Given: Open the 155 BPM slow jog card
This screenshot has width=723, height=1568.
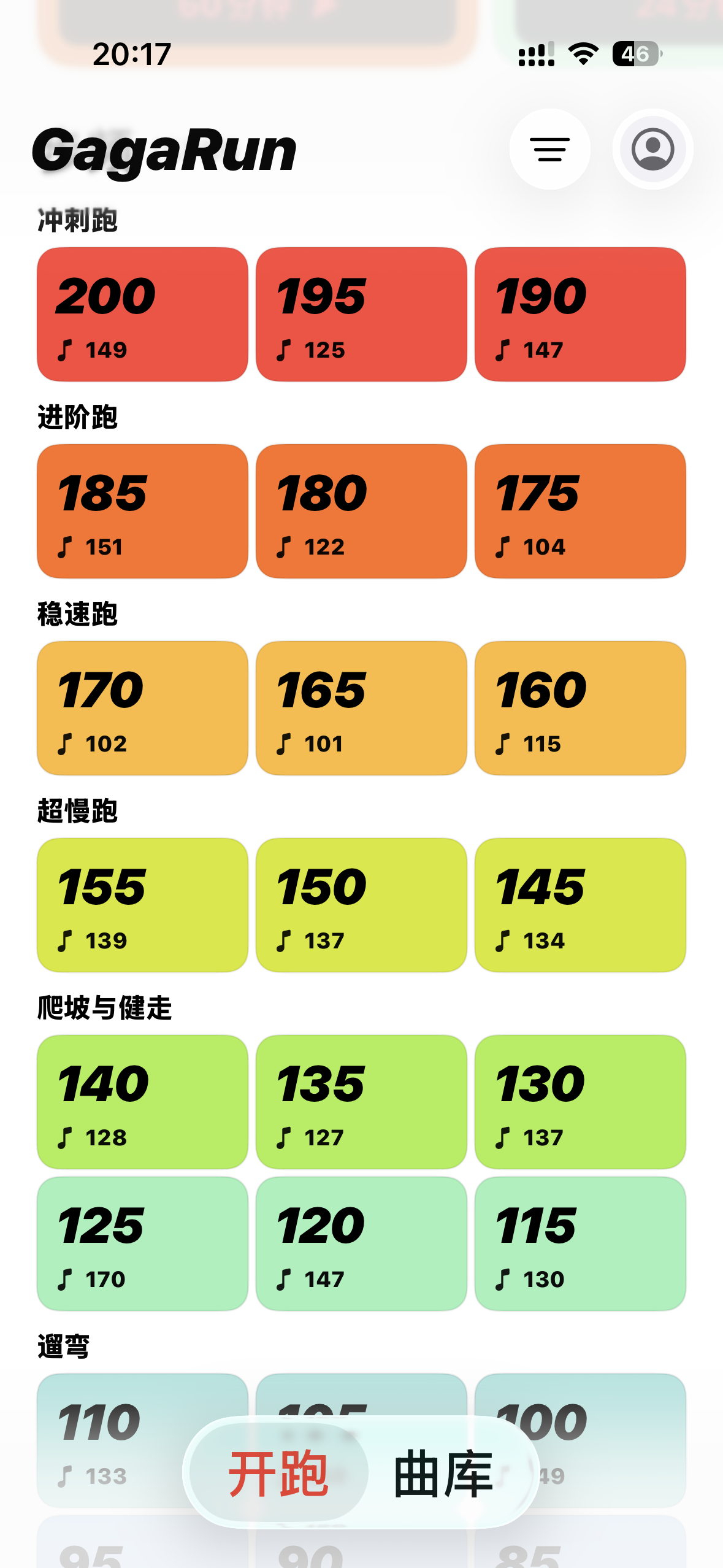Looking at the screenshot, I should pos(142,905).
